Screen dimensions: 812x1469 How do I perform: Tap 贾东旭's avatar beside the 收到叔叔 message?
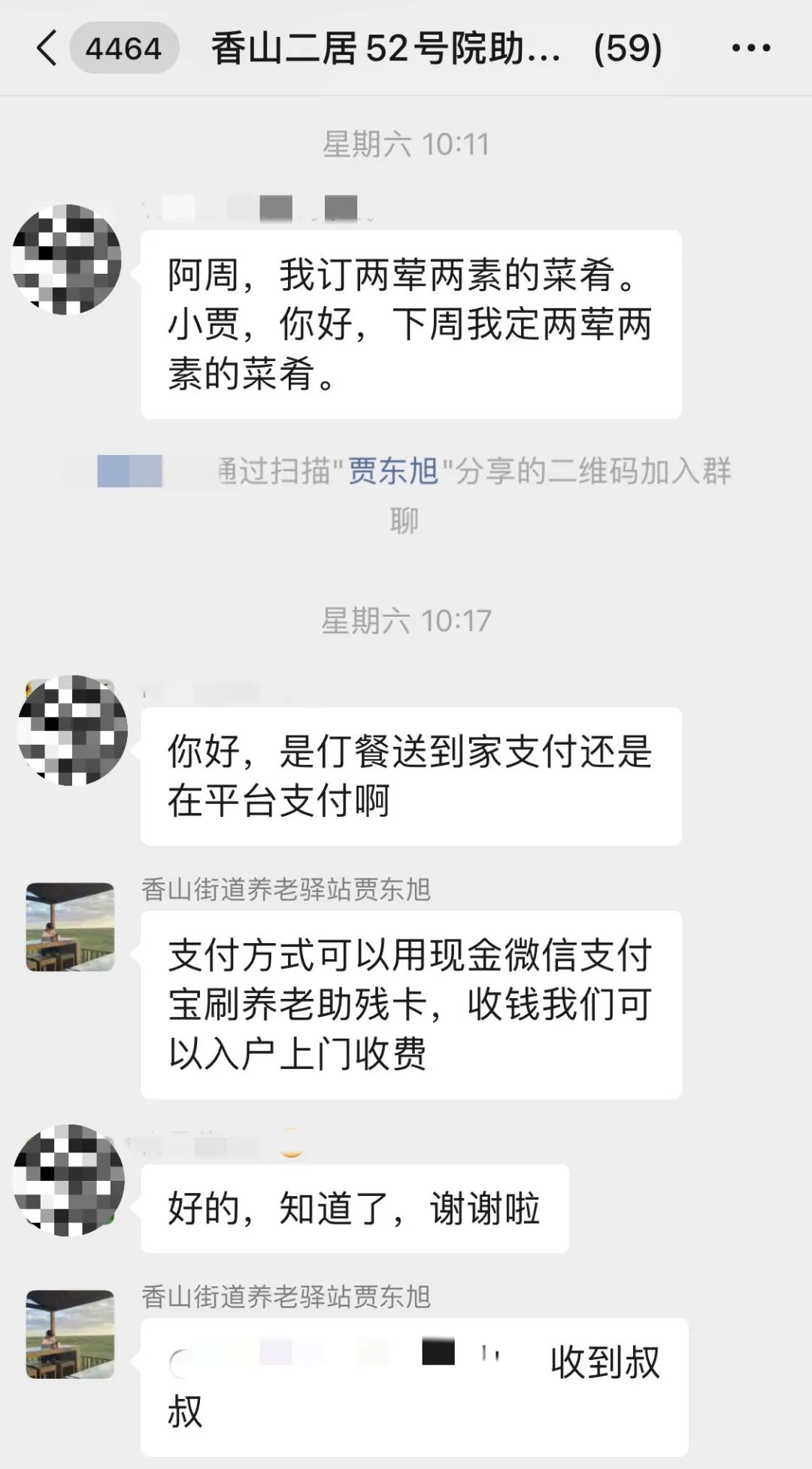[70, 1334]
